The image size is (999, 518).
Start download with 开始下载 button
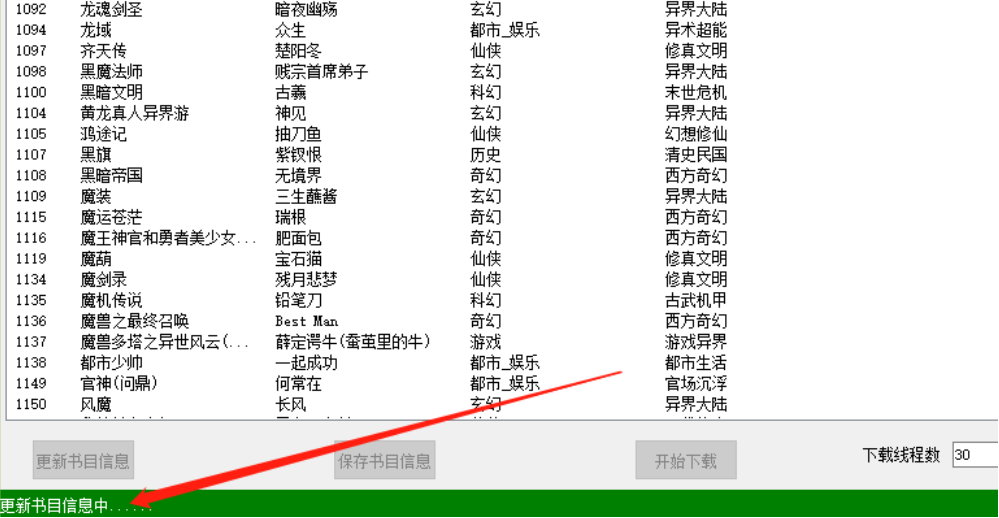click(x=686, y=461)
